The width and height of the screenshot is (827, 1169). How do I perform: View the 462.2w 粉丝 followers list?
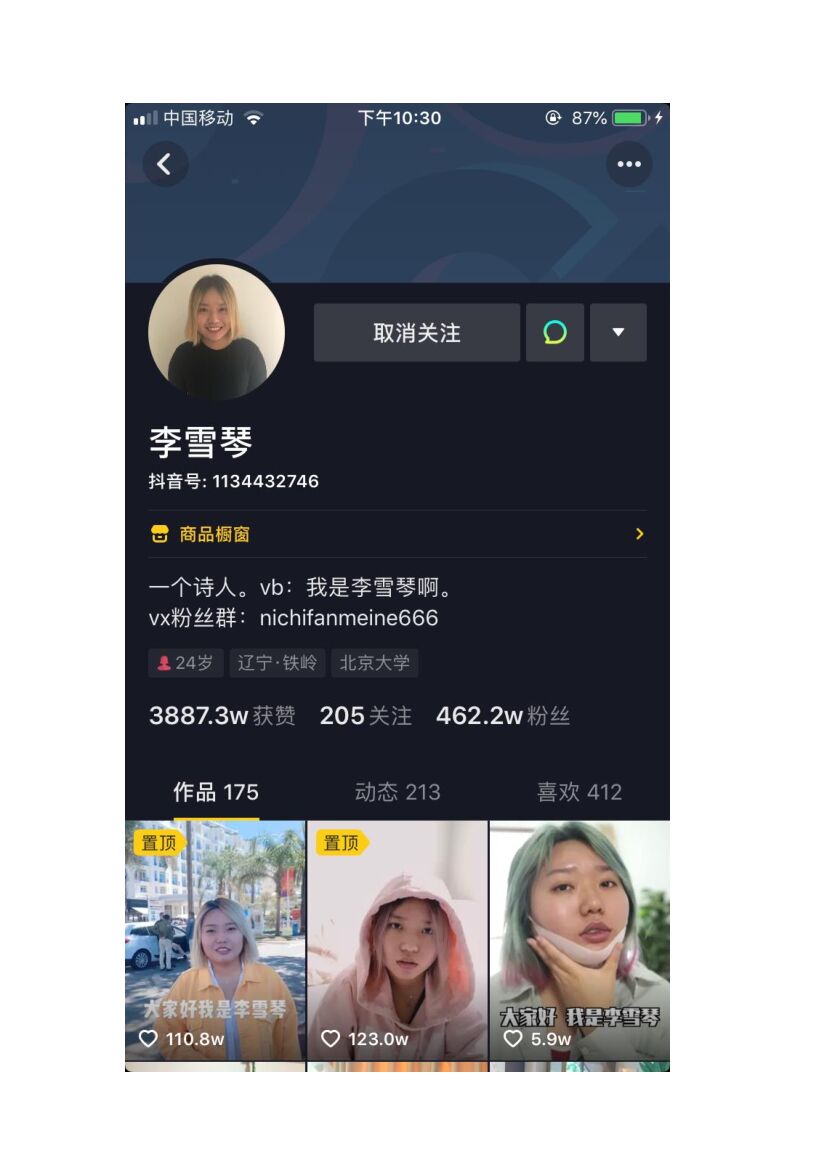(x=502, y=716)
